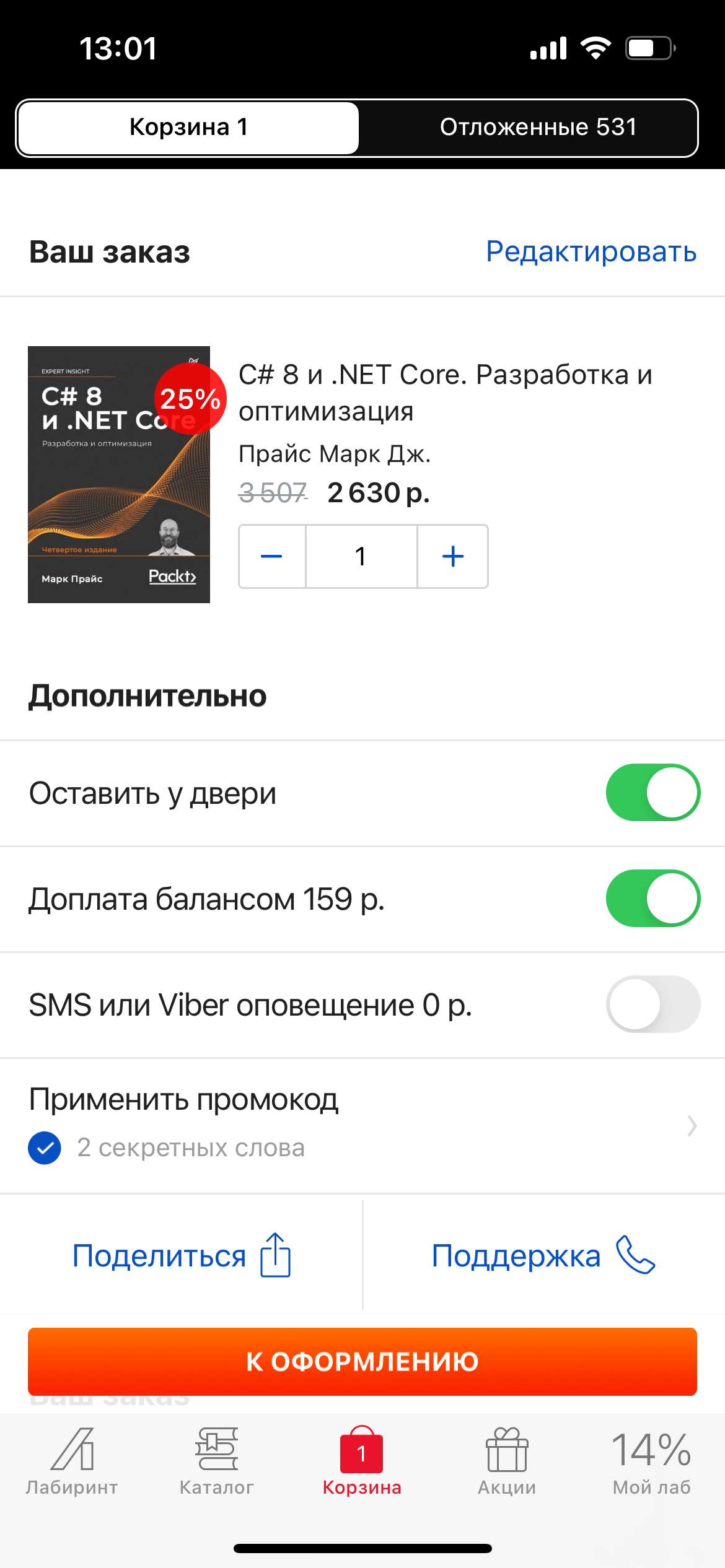Image resolution: width=725 pixels, height=1568 pixels.
Task: Increase book quantity with plus button
Action: (x=453, y=556)
